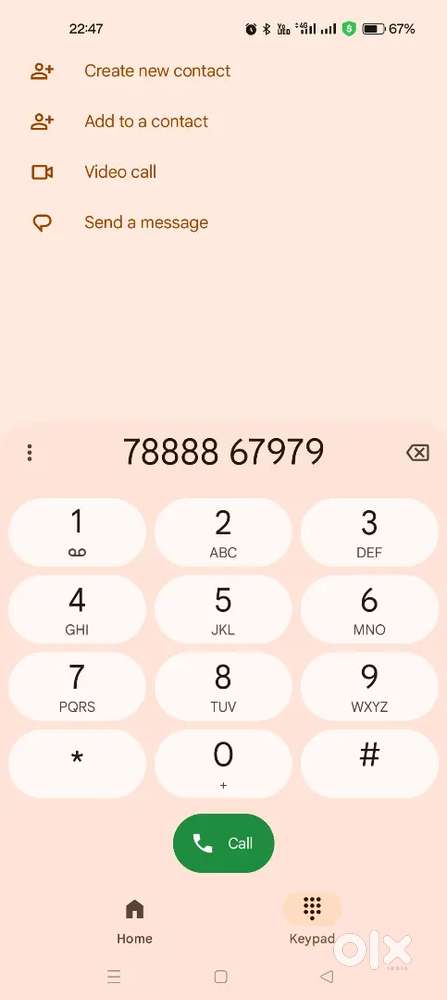This screenshot has width=447, height=1000.
Task: Enter digit 6 MNO key
Action: (x=369, y=610)
